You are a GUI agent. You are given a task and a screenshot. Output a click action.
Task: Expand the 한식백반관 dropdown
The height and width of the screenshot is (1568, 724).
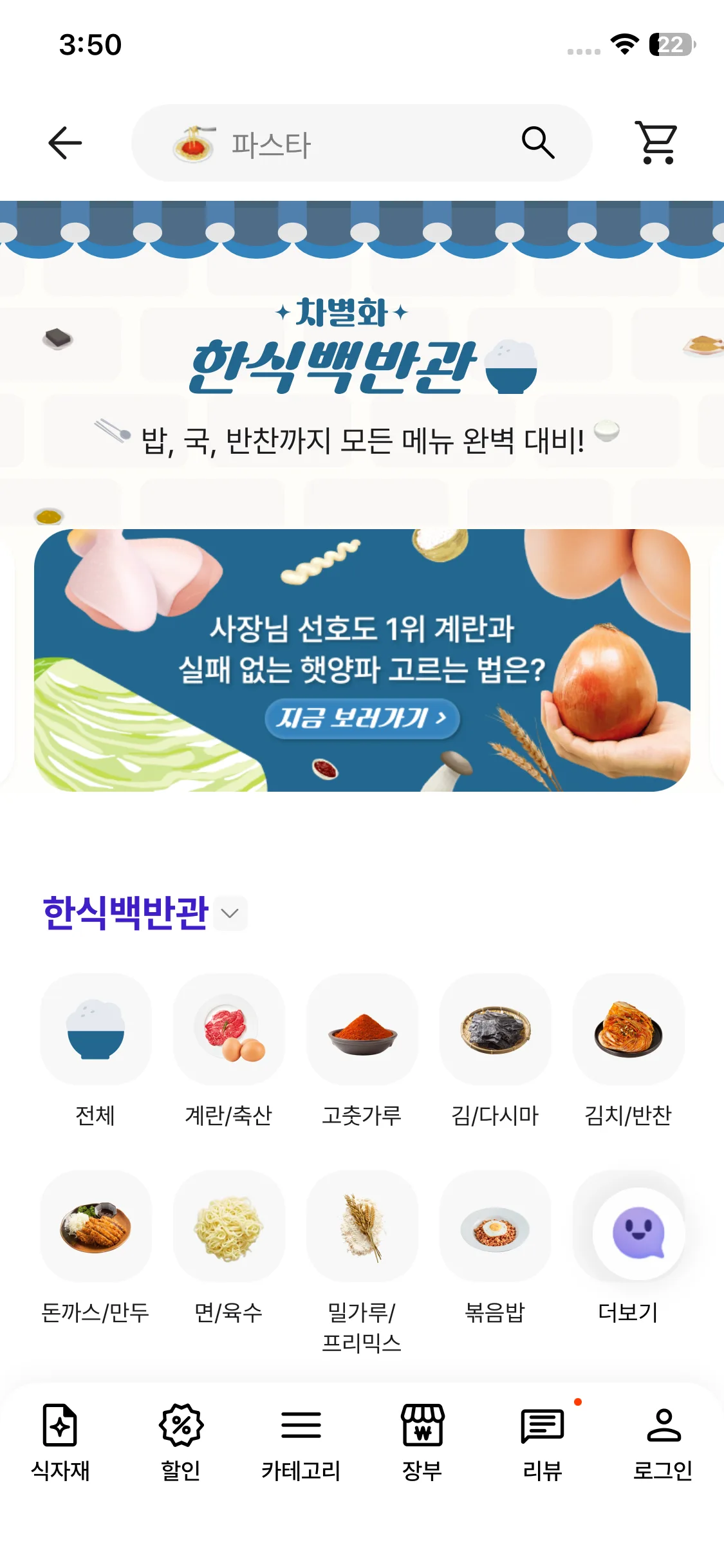(230, 913)
